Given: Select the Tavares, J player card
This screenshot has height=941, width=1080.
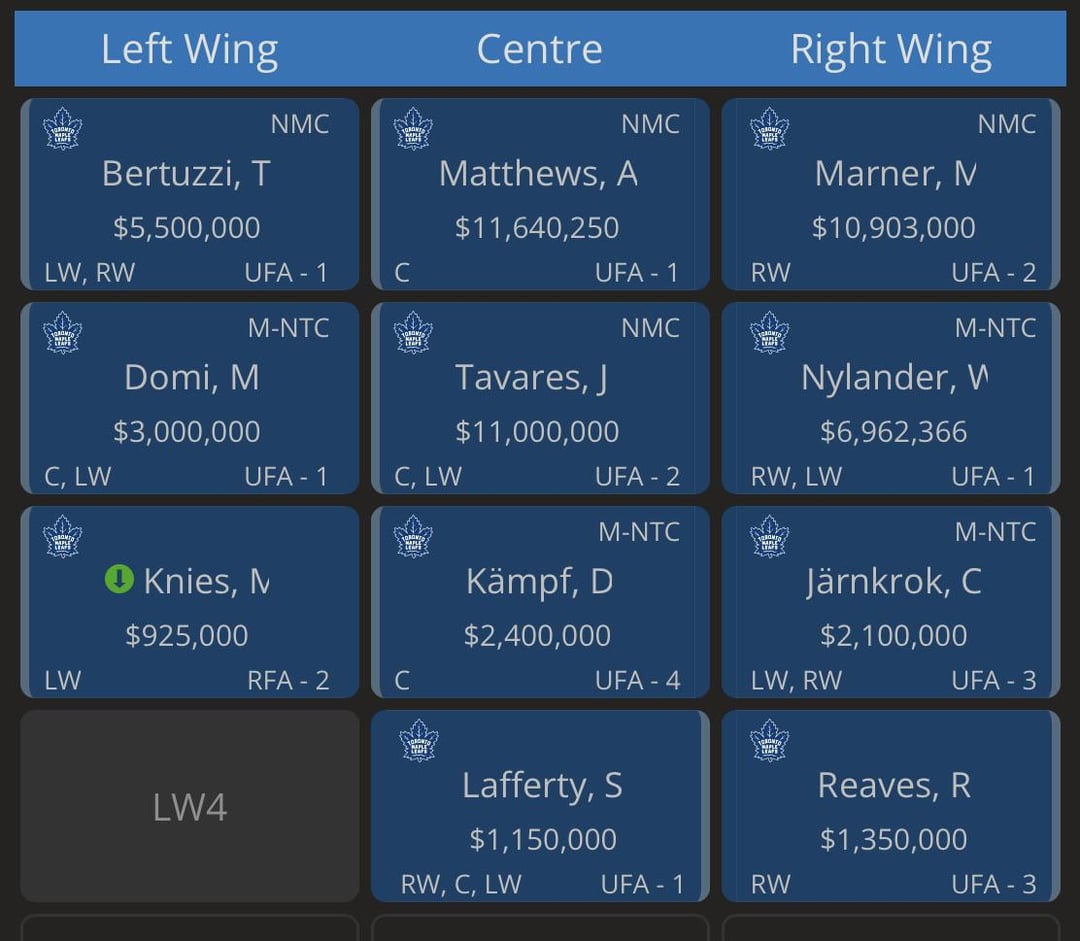Looking at the screenshot, I should pos(539,398).
